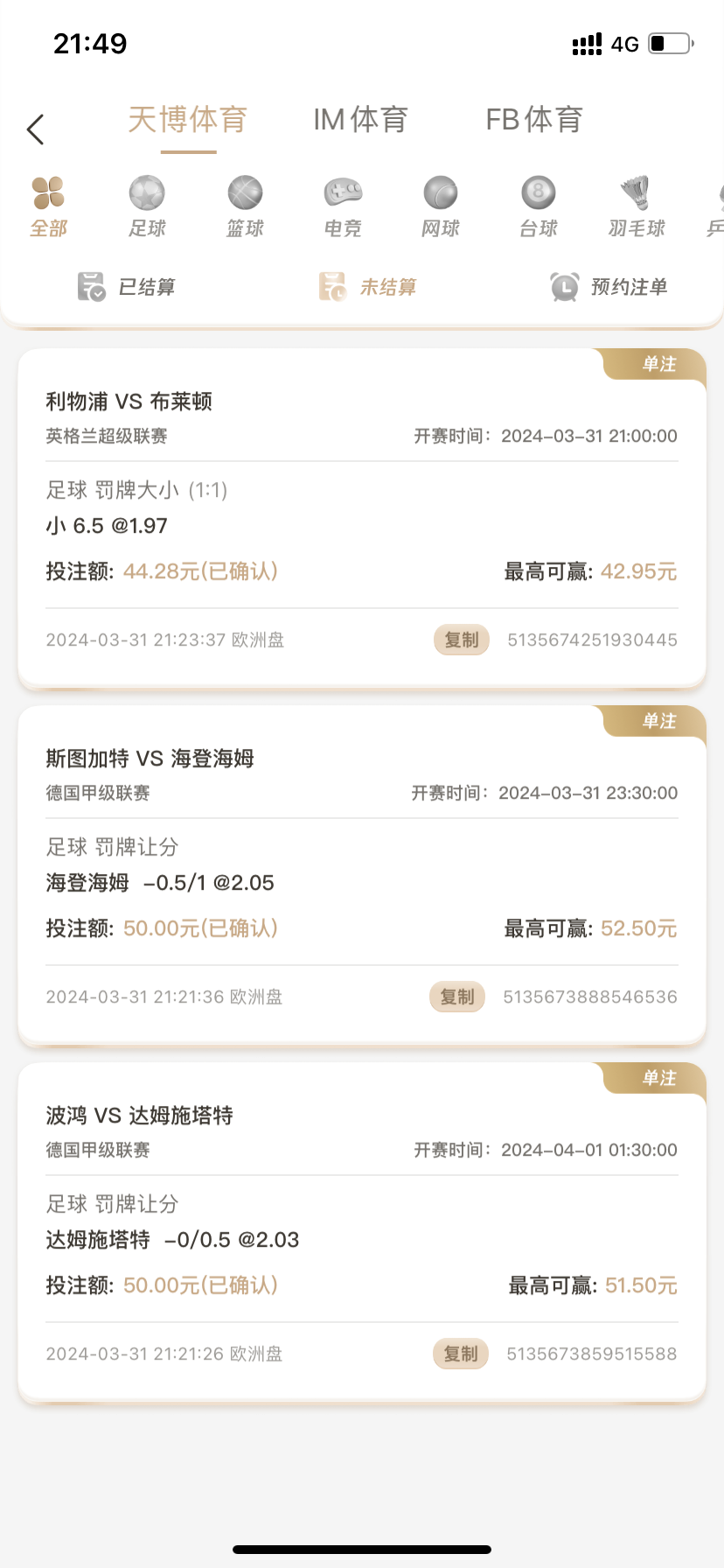Choose the 羽毛球 sport filter
724x1568 pixels.
[637, 206]
